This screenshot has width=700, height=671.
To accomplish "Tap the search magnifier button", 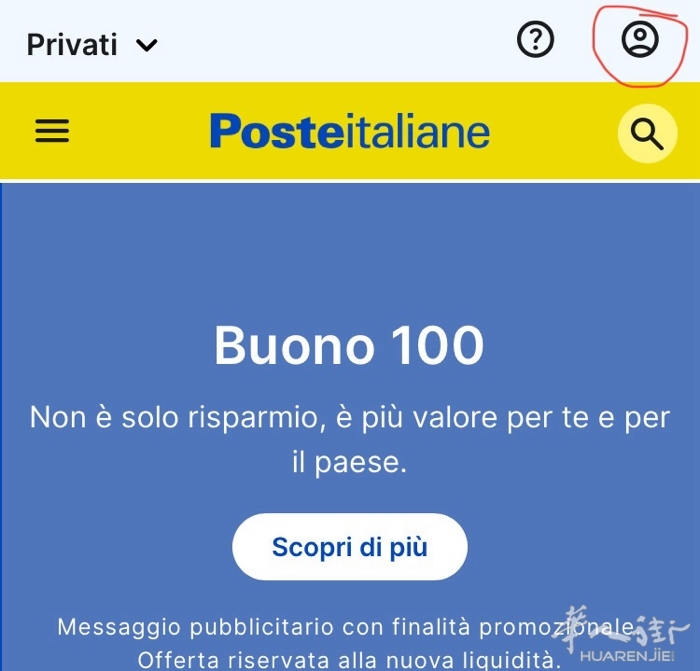I will (x=648, y=133).
